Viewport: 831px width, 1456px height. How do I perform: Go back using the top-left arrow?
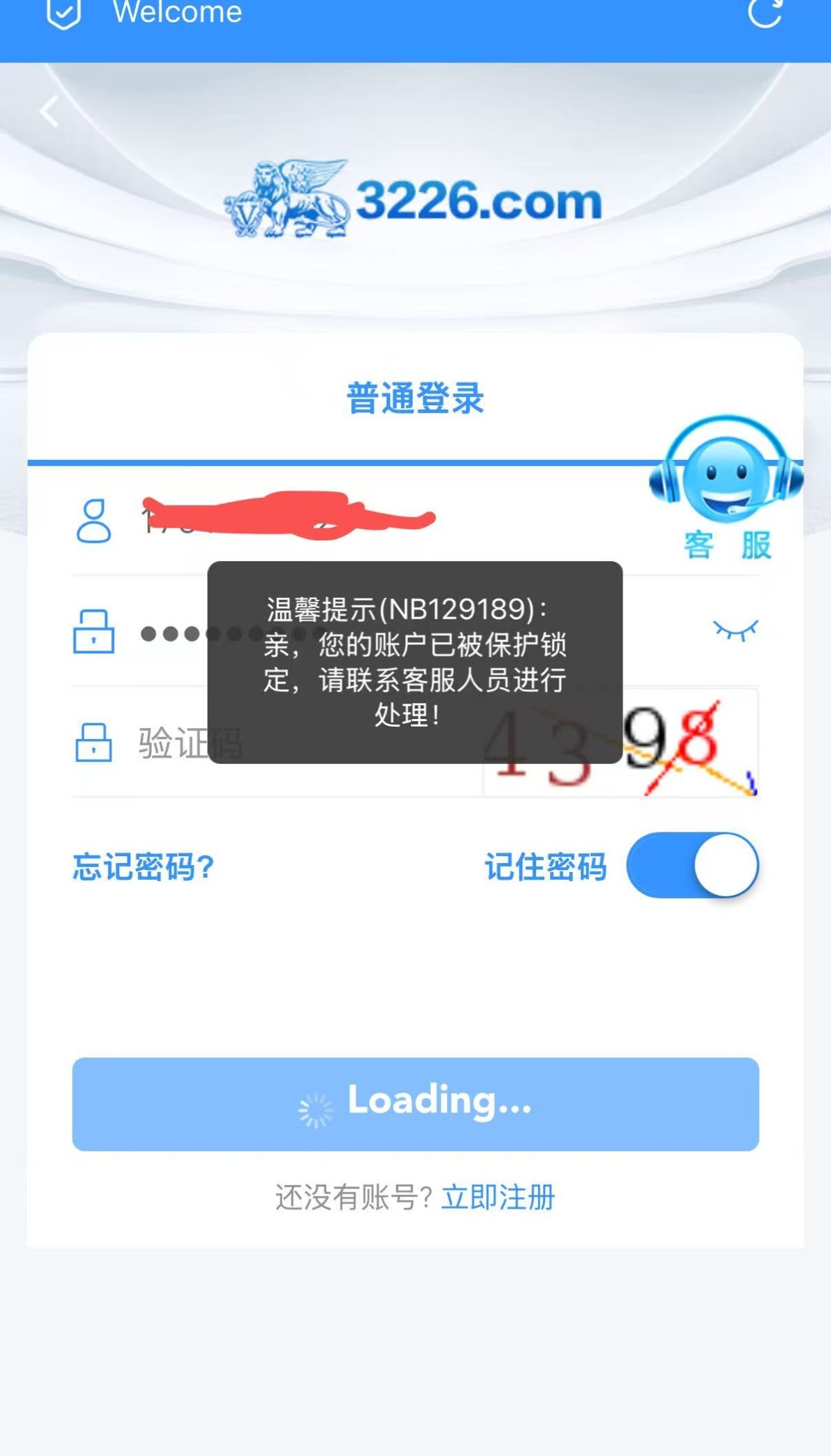tap(50, 112)
